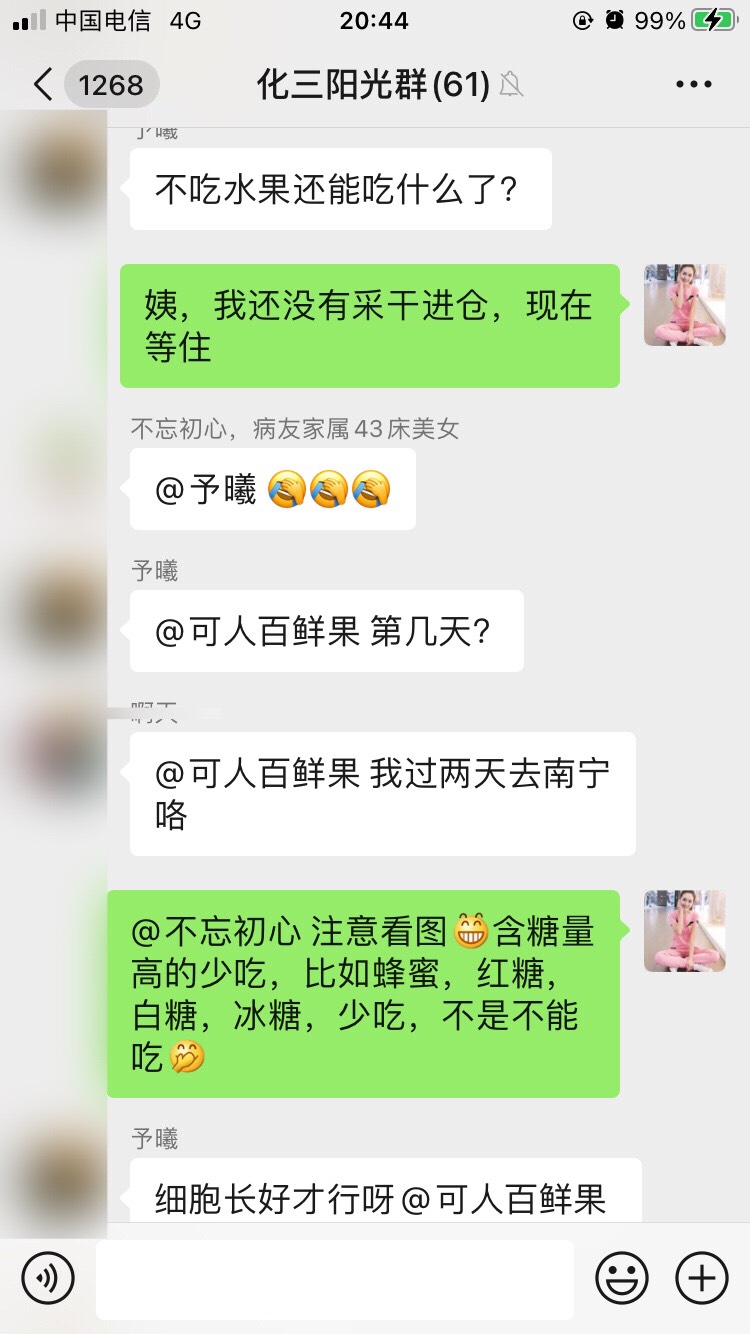Go back to the chat list

(x=42, y=85)
